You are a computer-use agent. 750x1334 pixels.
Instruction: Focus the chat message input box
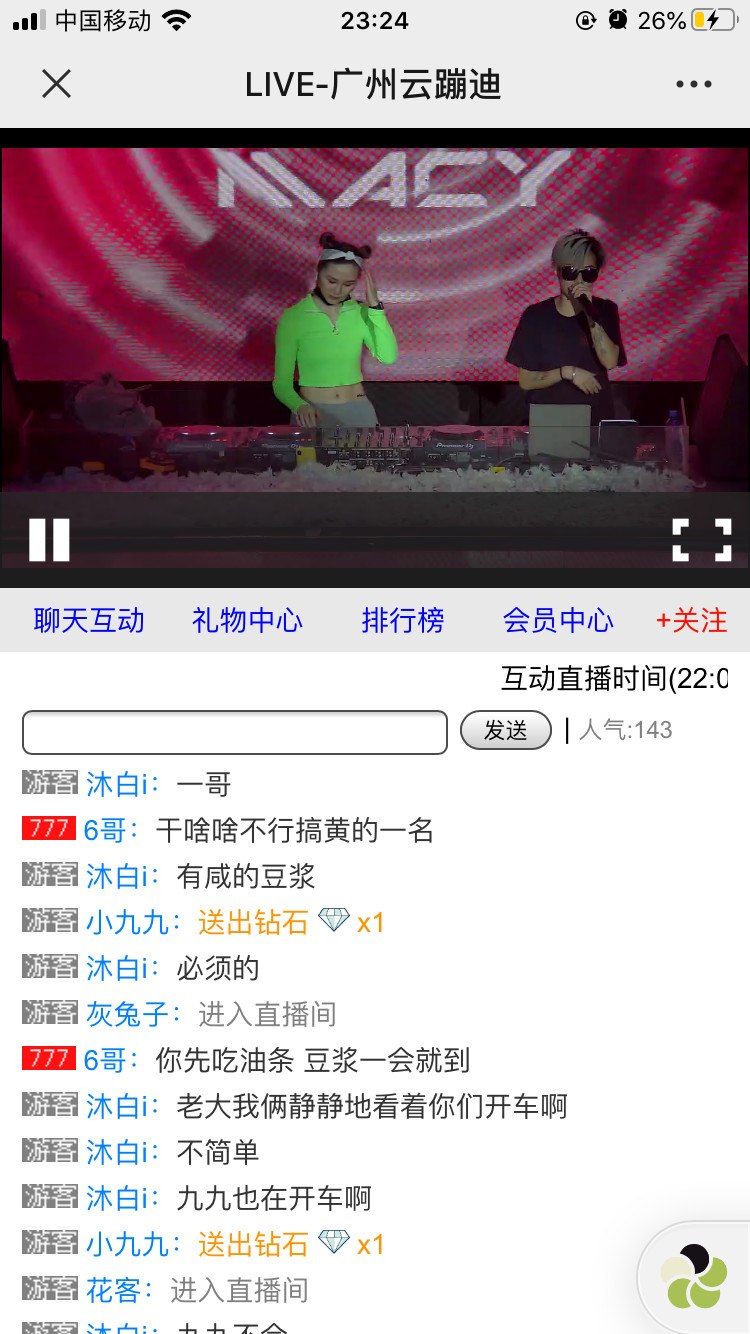235,732
